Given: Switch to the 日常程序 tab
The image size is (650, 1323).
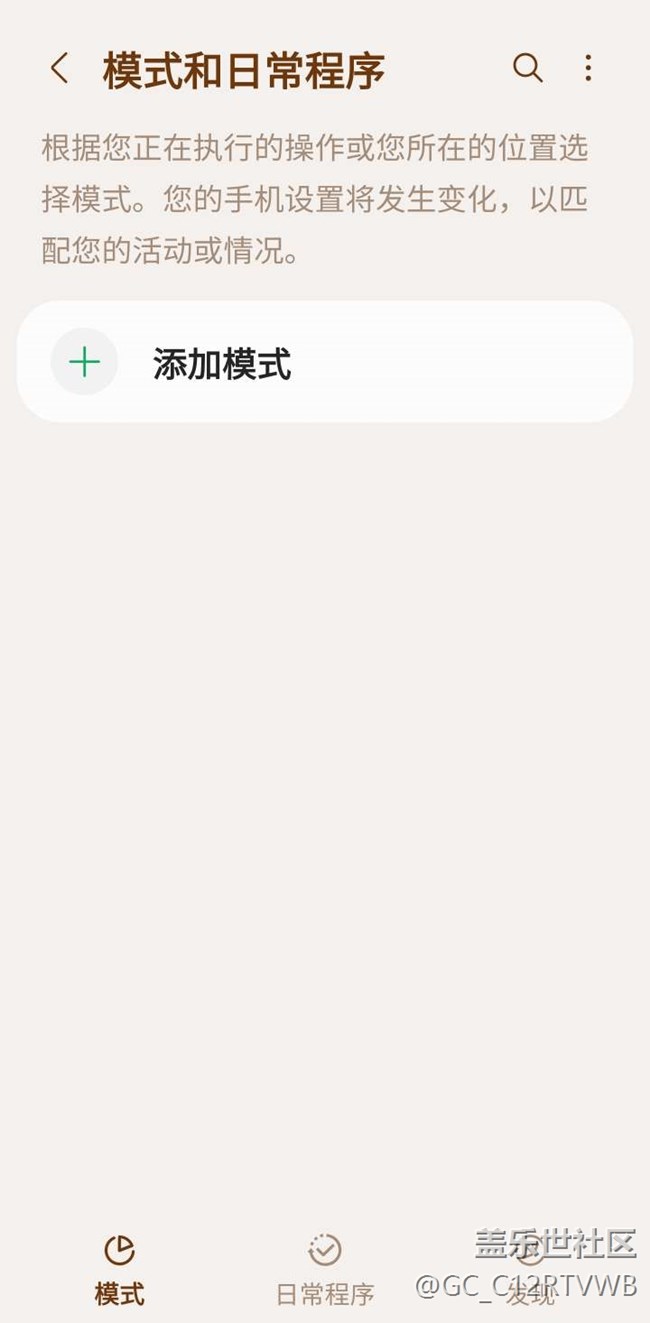Looking at the screenshot, I should pos(324,1269).
